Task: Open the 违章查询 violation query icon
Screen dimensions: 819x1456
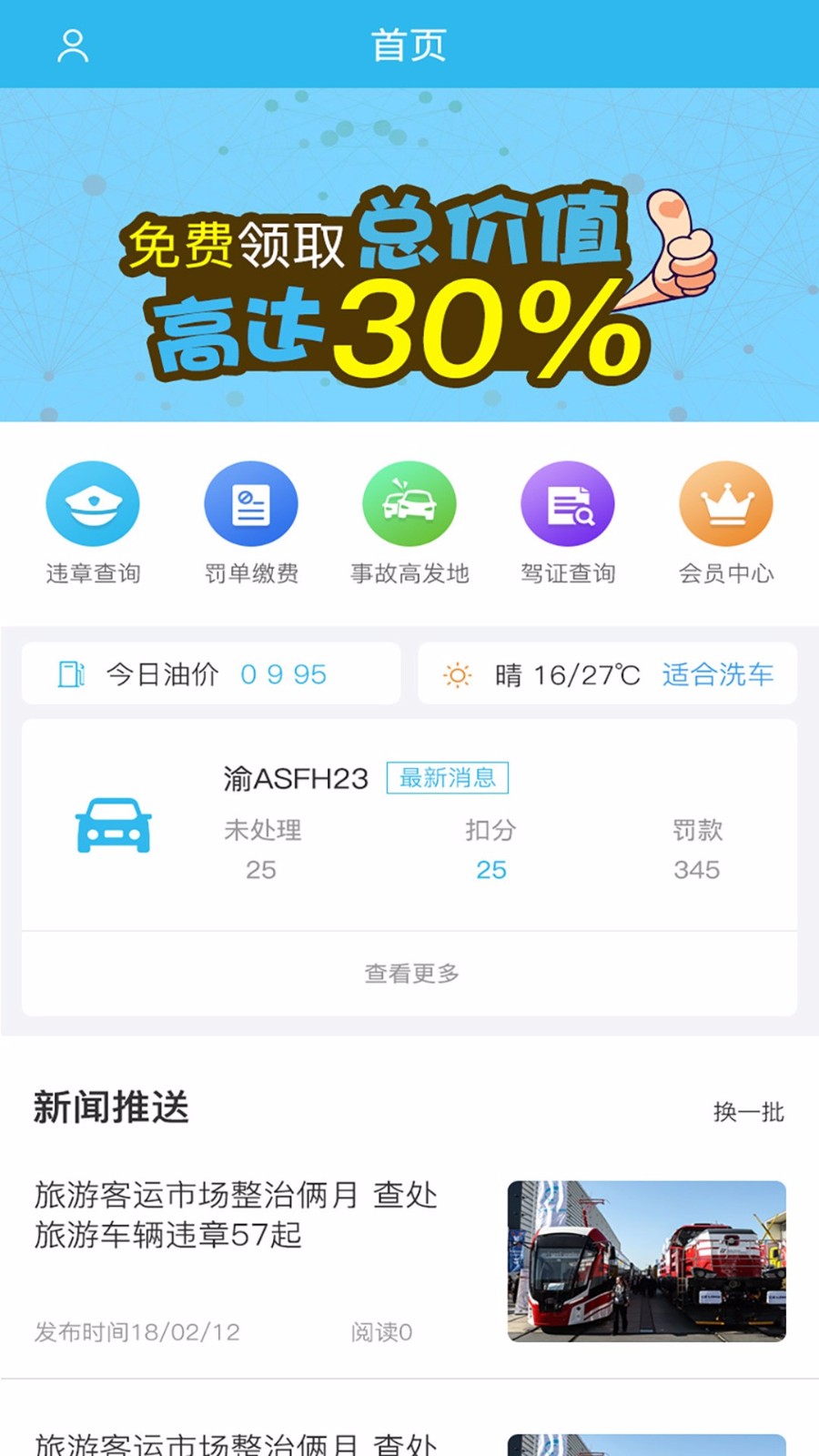Action: 93,501
